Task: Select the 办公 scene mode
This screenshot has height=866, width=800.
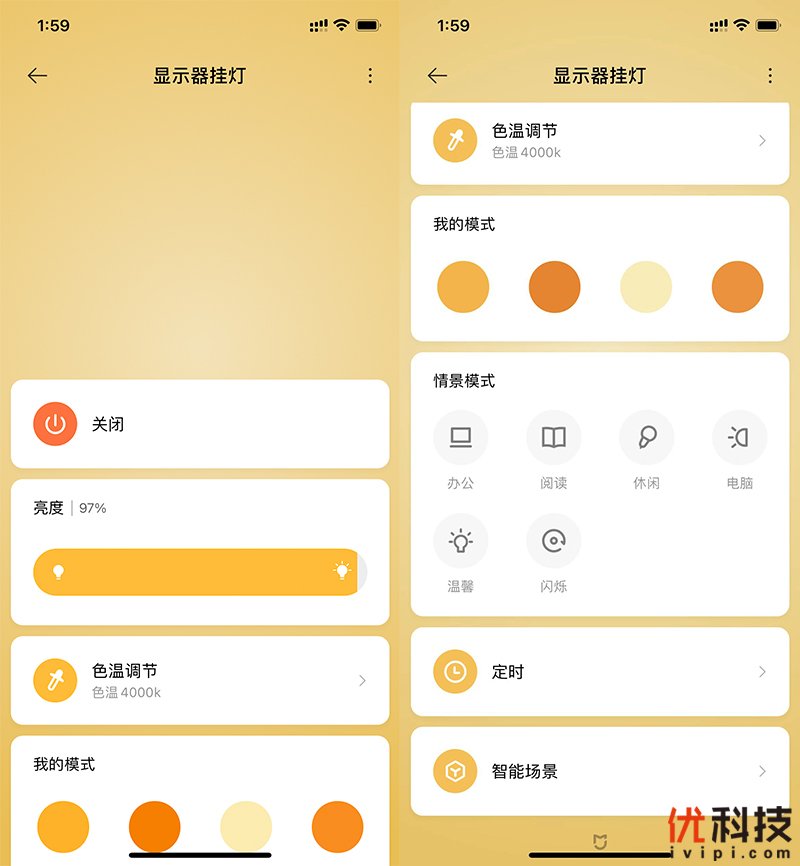Action: point(460,438)
